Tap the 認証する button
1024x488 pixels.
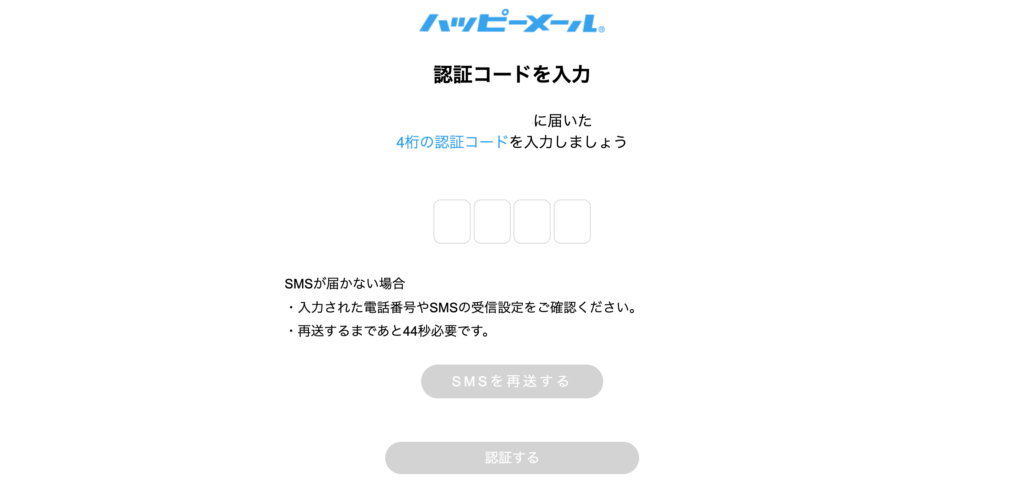512,458
